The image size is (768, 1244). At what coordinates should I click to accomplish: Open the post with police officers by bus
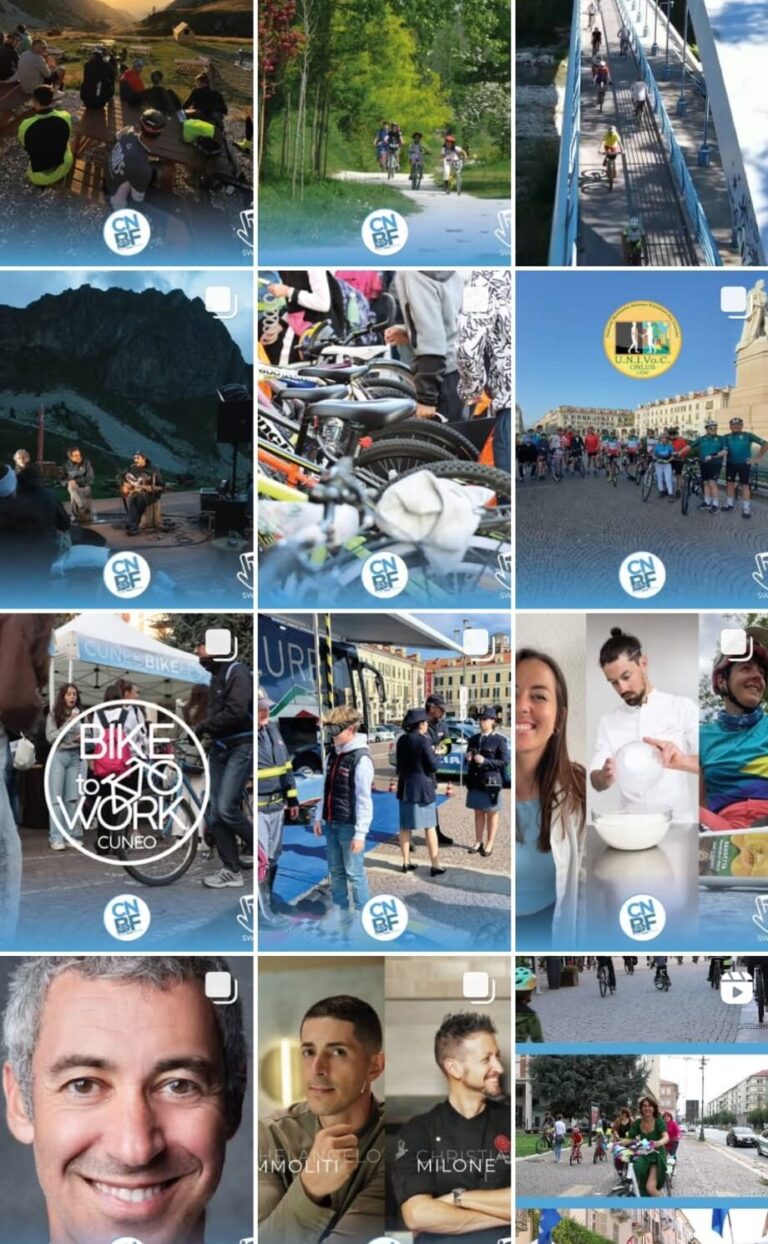coord(384,780)
